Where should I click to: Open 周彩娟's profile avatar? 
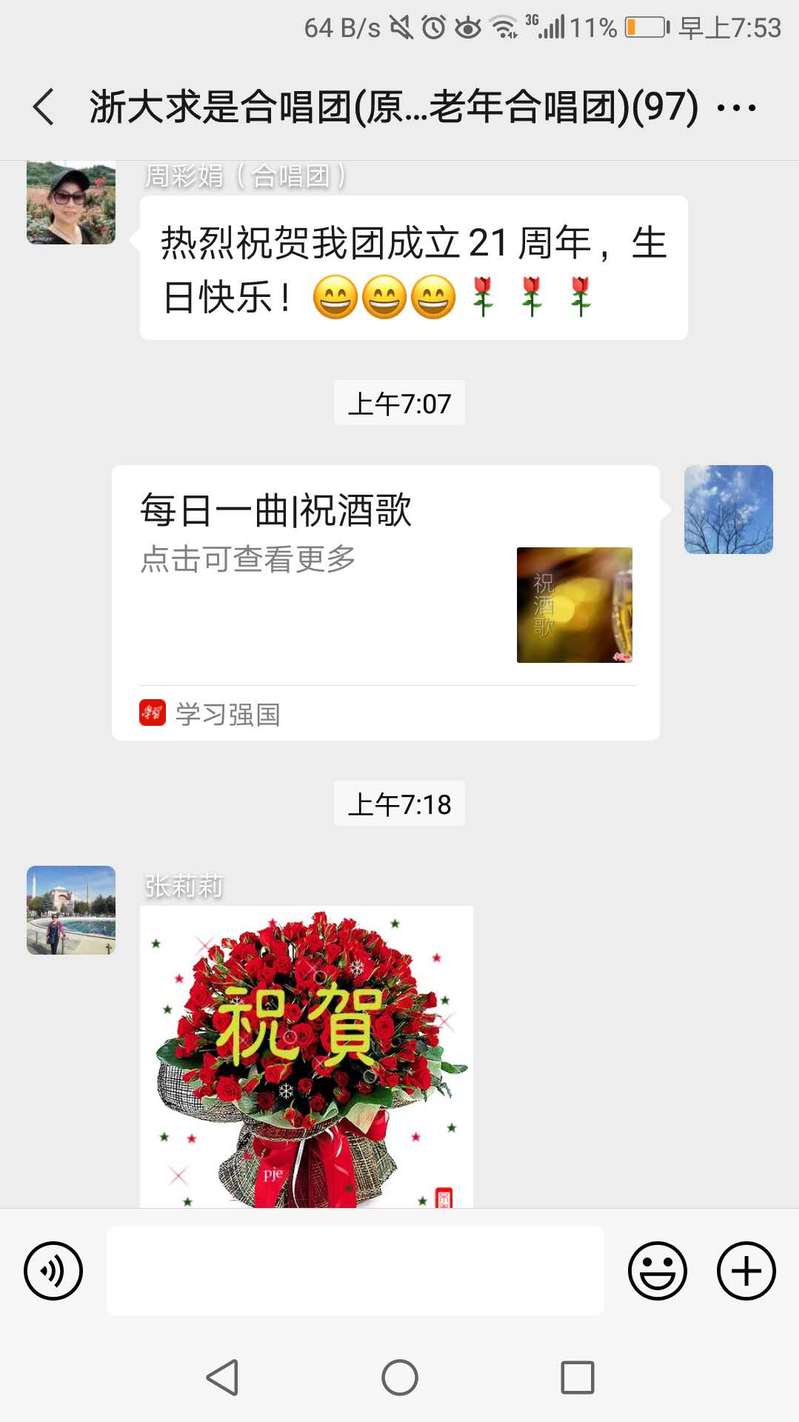pyautogui.click(x=71, y=203)
